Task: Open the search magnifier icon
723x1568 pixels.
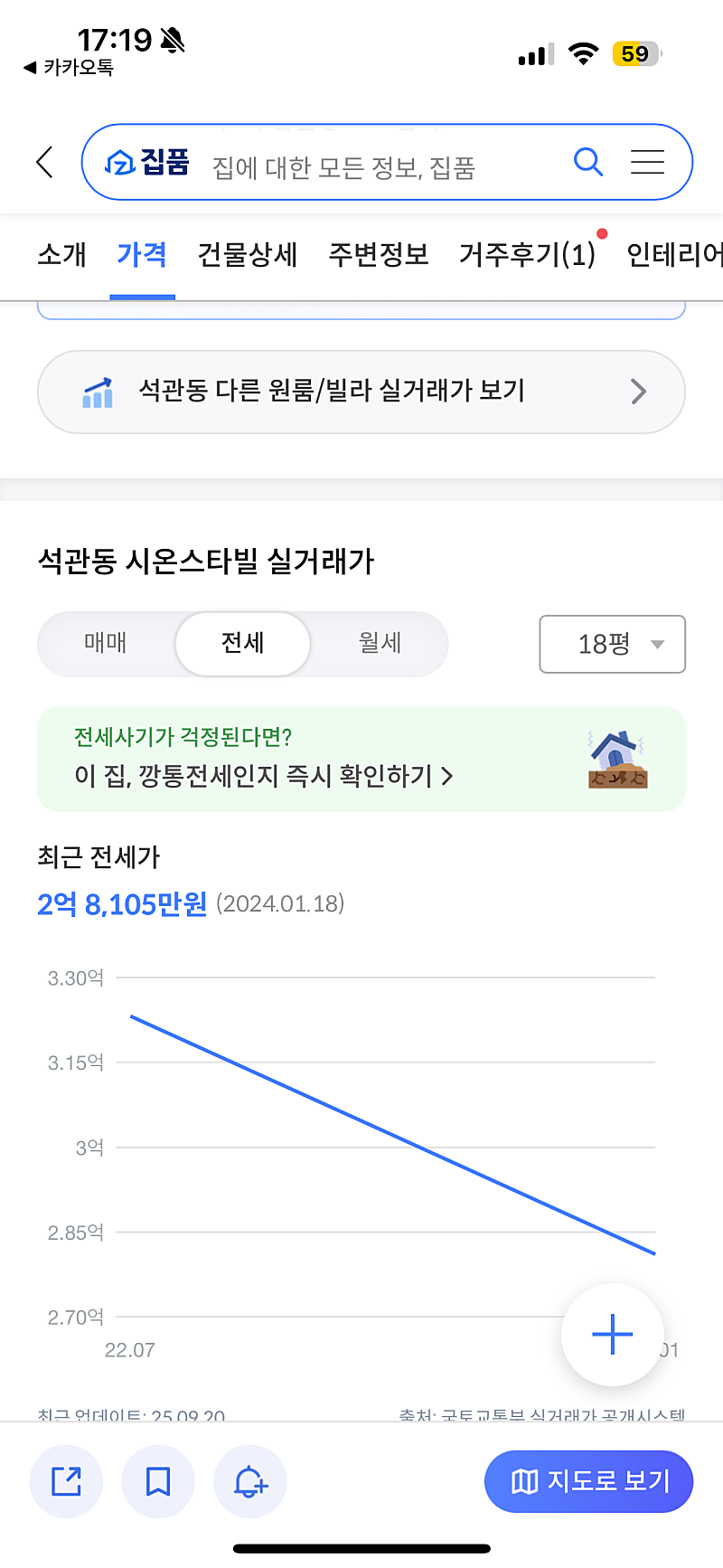Action: click(x=587, y=163)
